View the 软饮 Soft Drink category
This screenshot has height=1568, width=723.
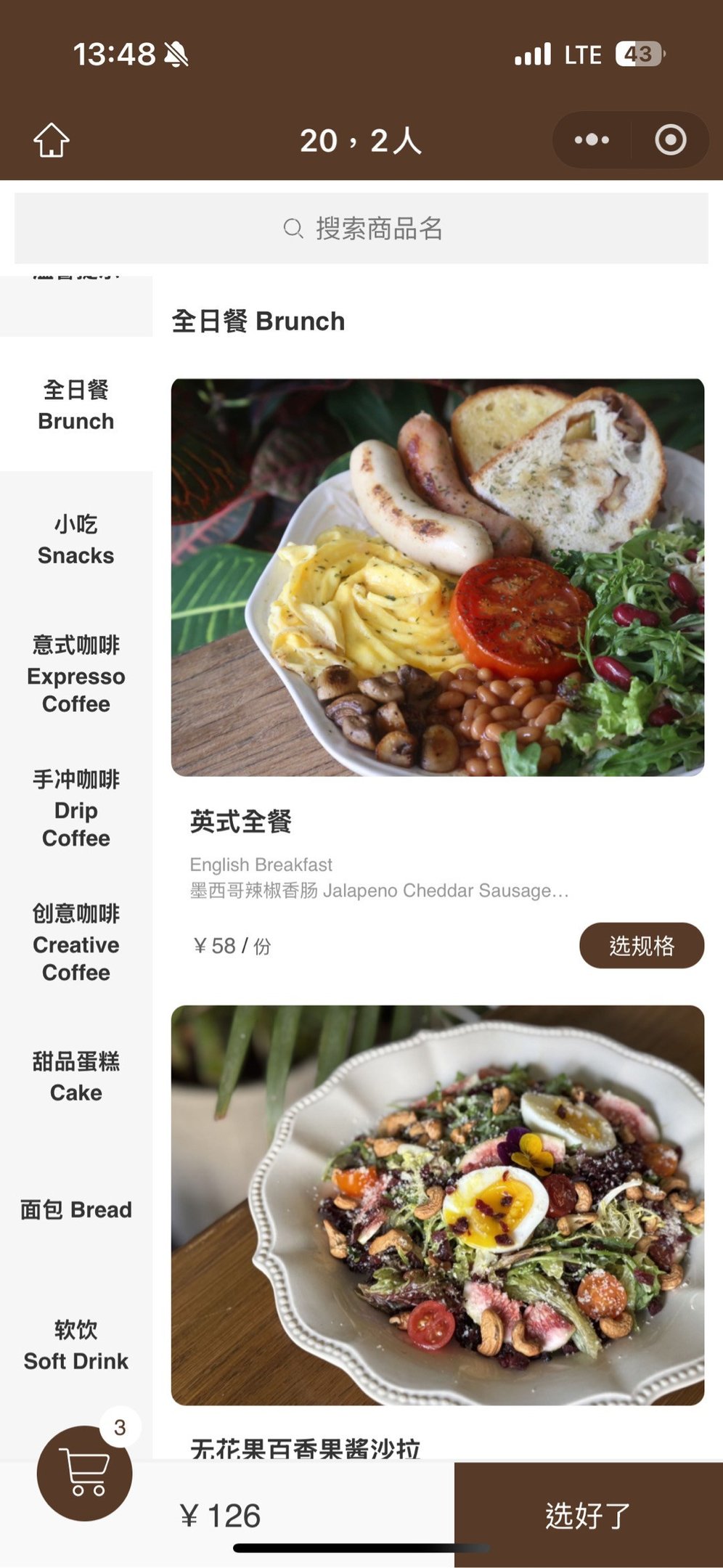click(76, 1345)
